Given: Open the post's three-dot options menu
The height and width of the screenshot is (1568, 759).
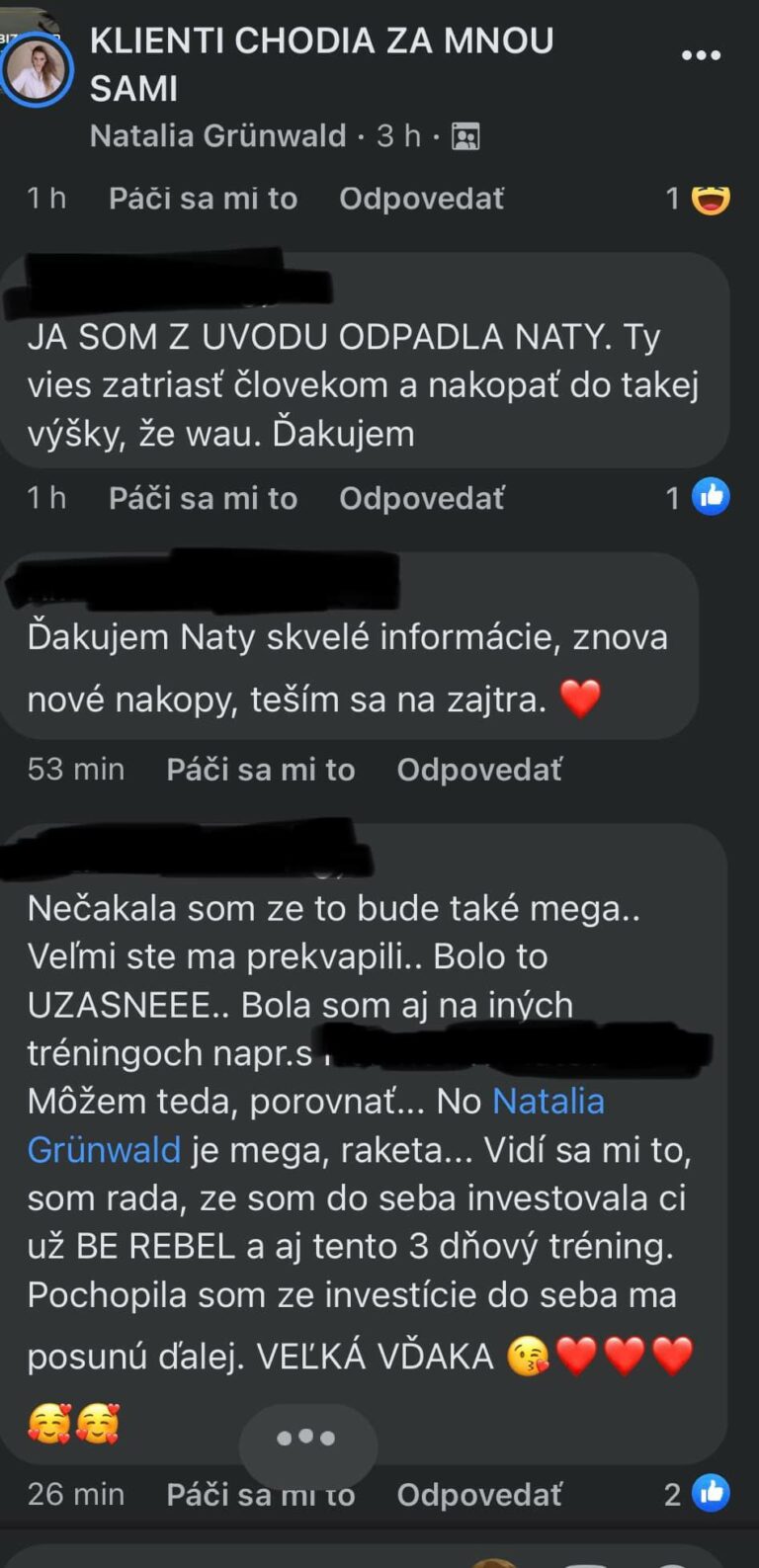Looking at the screenshot, I should [701, 56].
